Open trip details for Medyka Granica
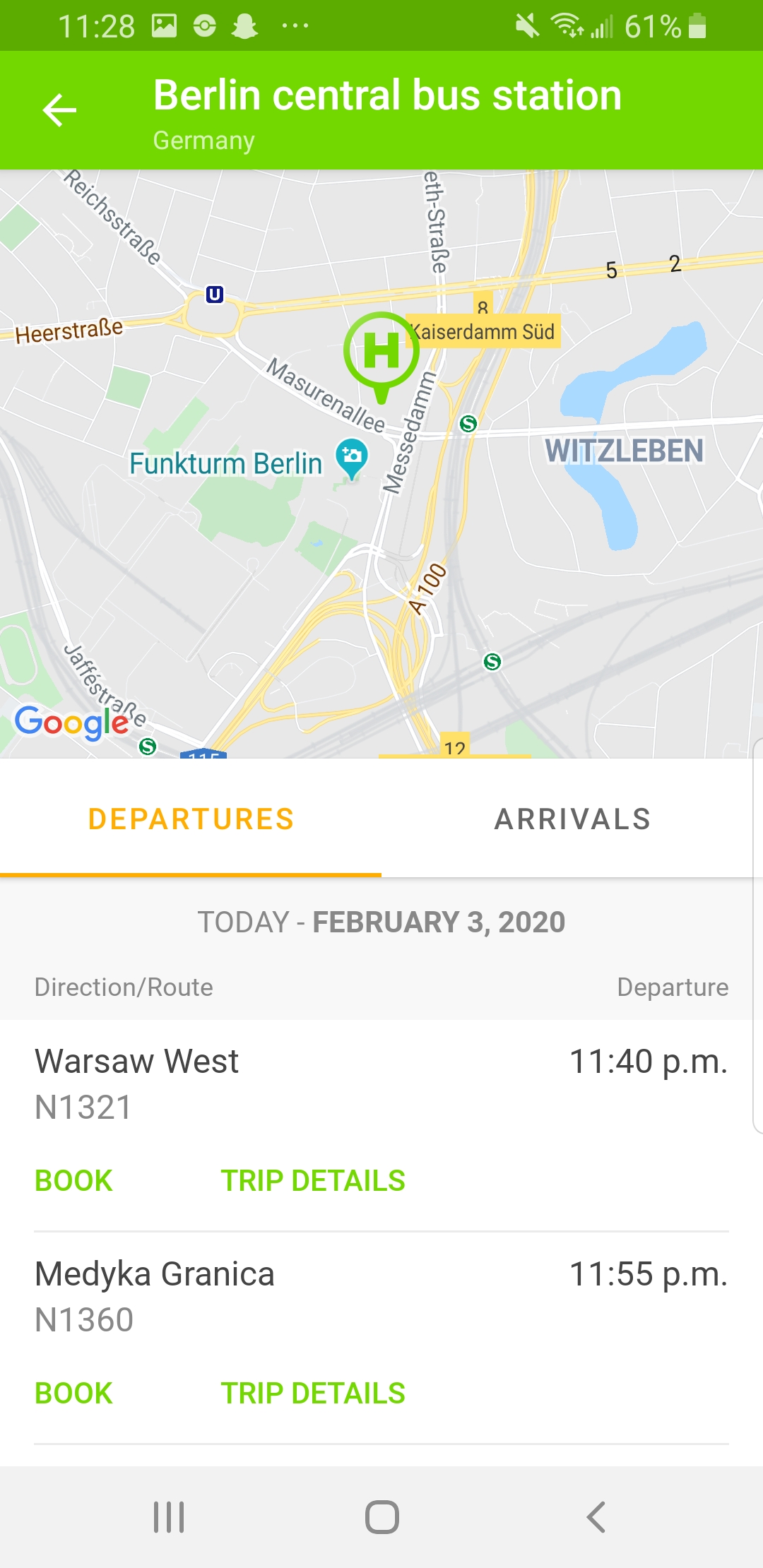The image size is (763, 1568). tap(313, 1393)
